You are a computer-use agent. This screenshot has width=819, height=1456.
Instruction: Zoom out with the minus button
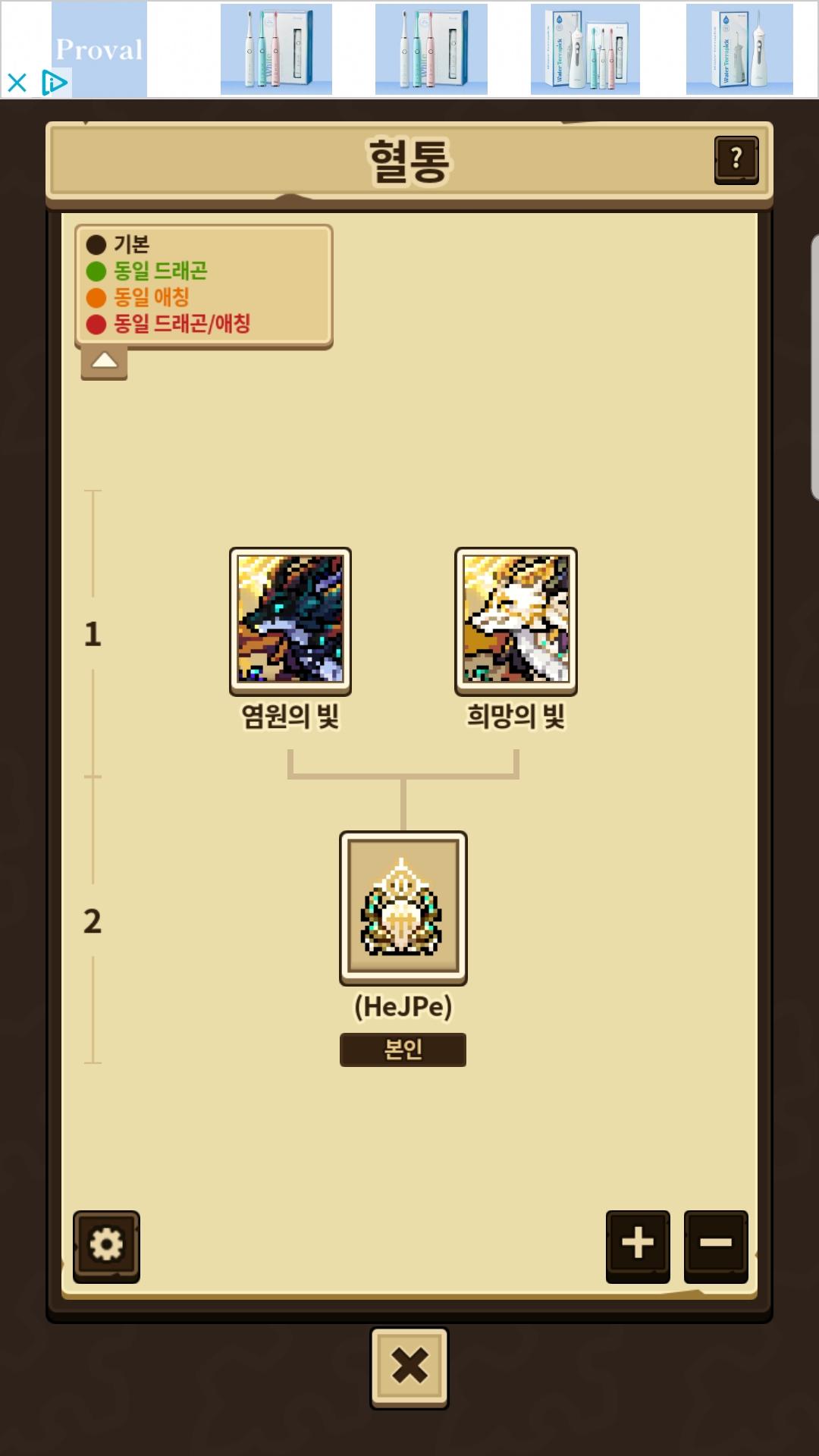tap(715, 1244)
